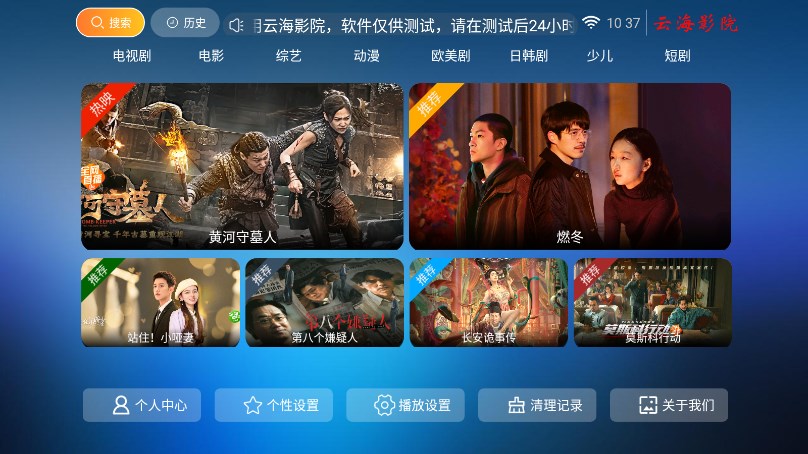Select the 综艺 tab
Screen dimensions: 808x454
[x=288, y=56]
